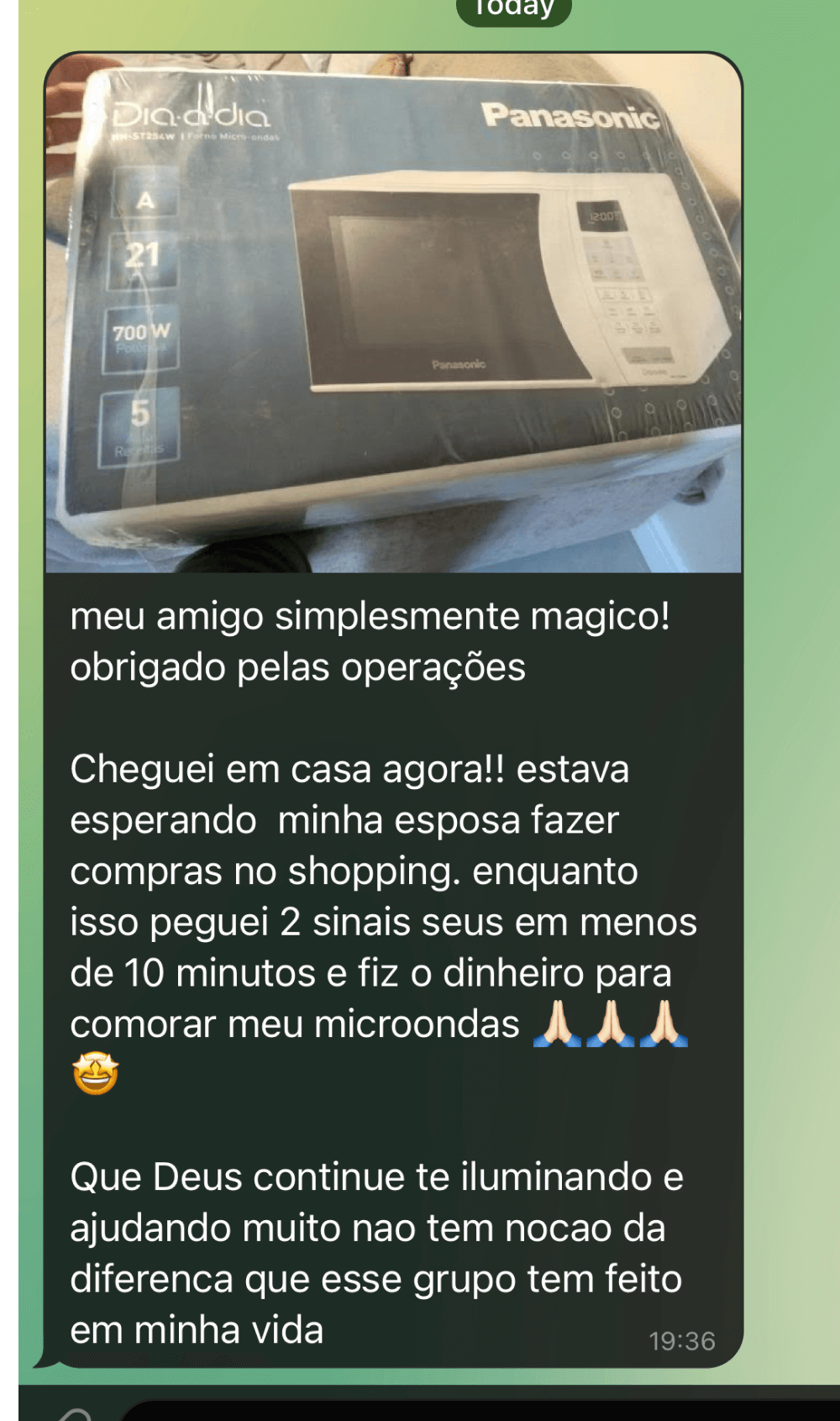Tap the message input field

pos(479,1411)
